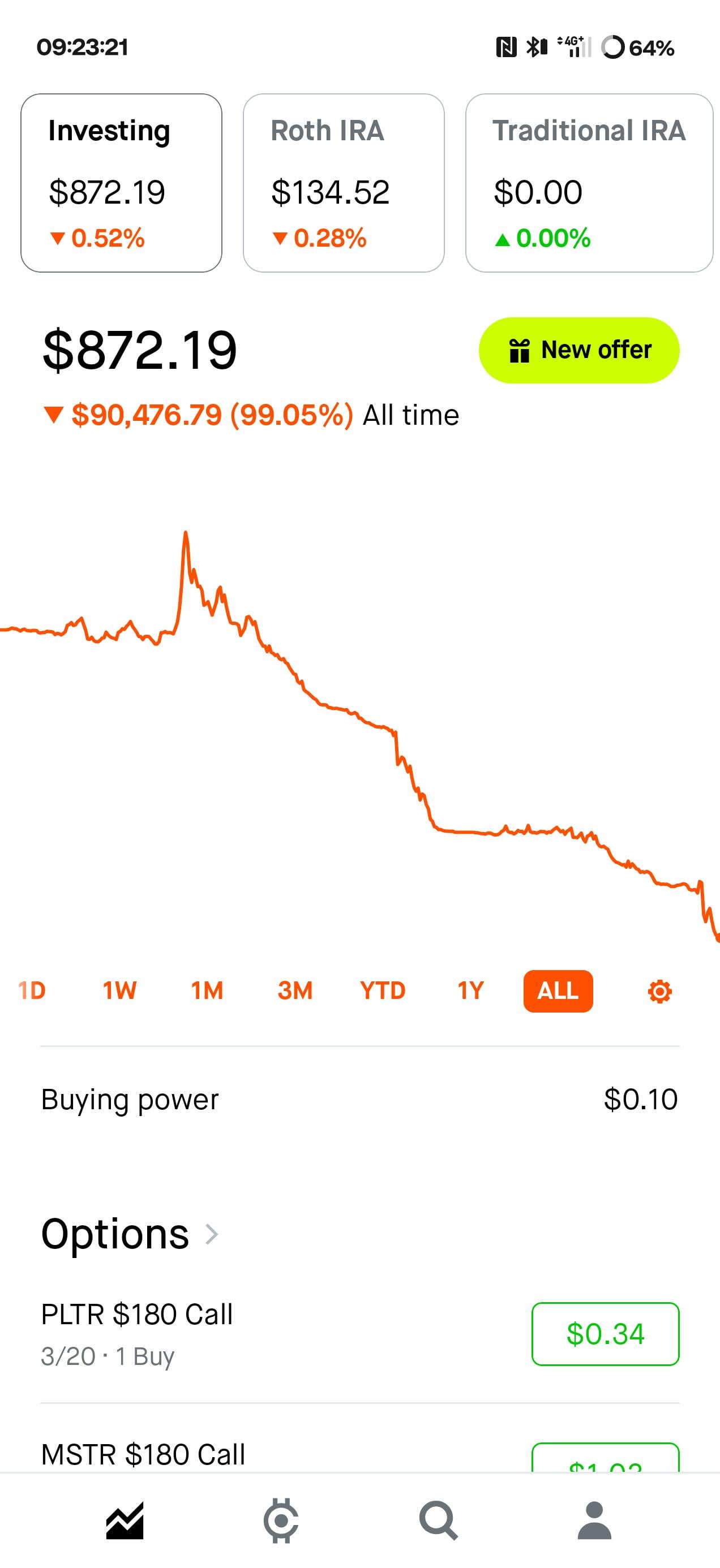The image size is (720, 1568).
Task: Select the Investing account card
Action: tap(121, 183)
